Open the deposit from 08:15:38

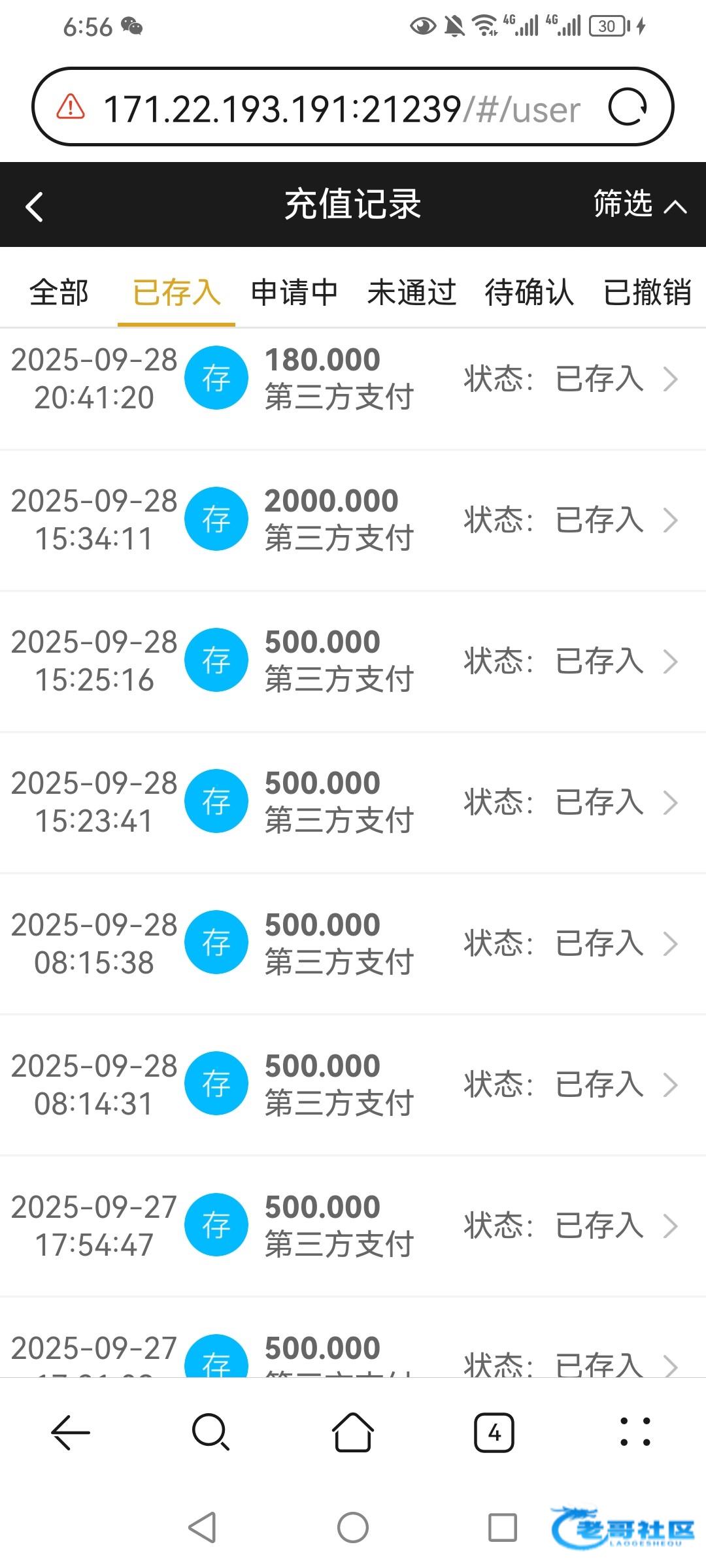click(x=353, y=943)
